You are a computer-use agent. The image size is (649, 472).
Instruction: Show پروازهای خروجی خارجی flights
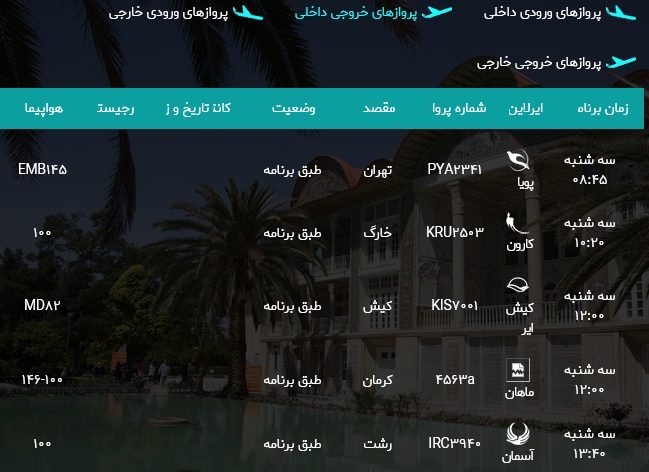click(540, 62)
